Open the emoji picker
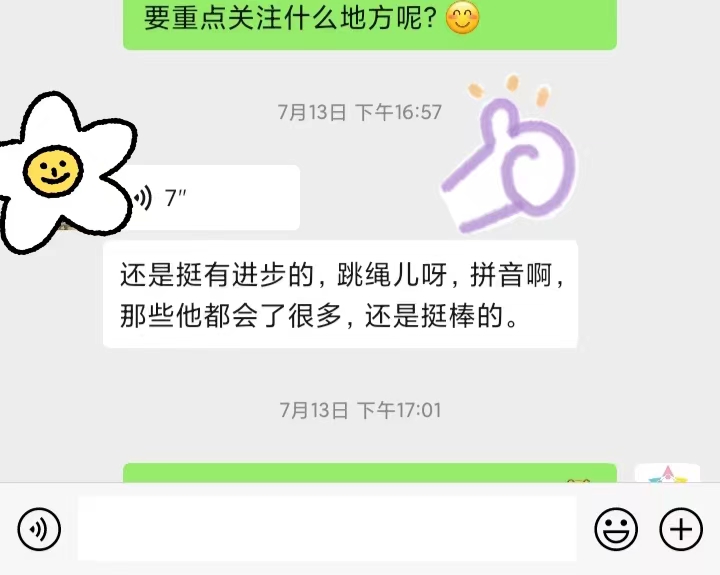 click(x=615, y=529)
